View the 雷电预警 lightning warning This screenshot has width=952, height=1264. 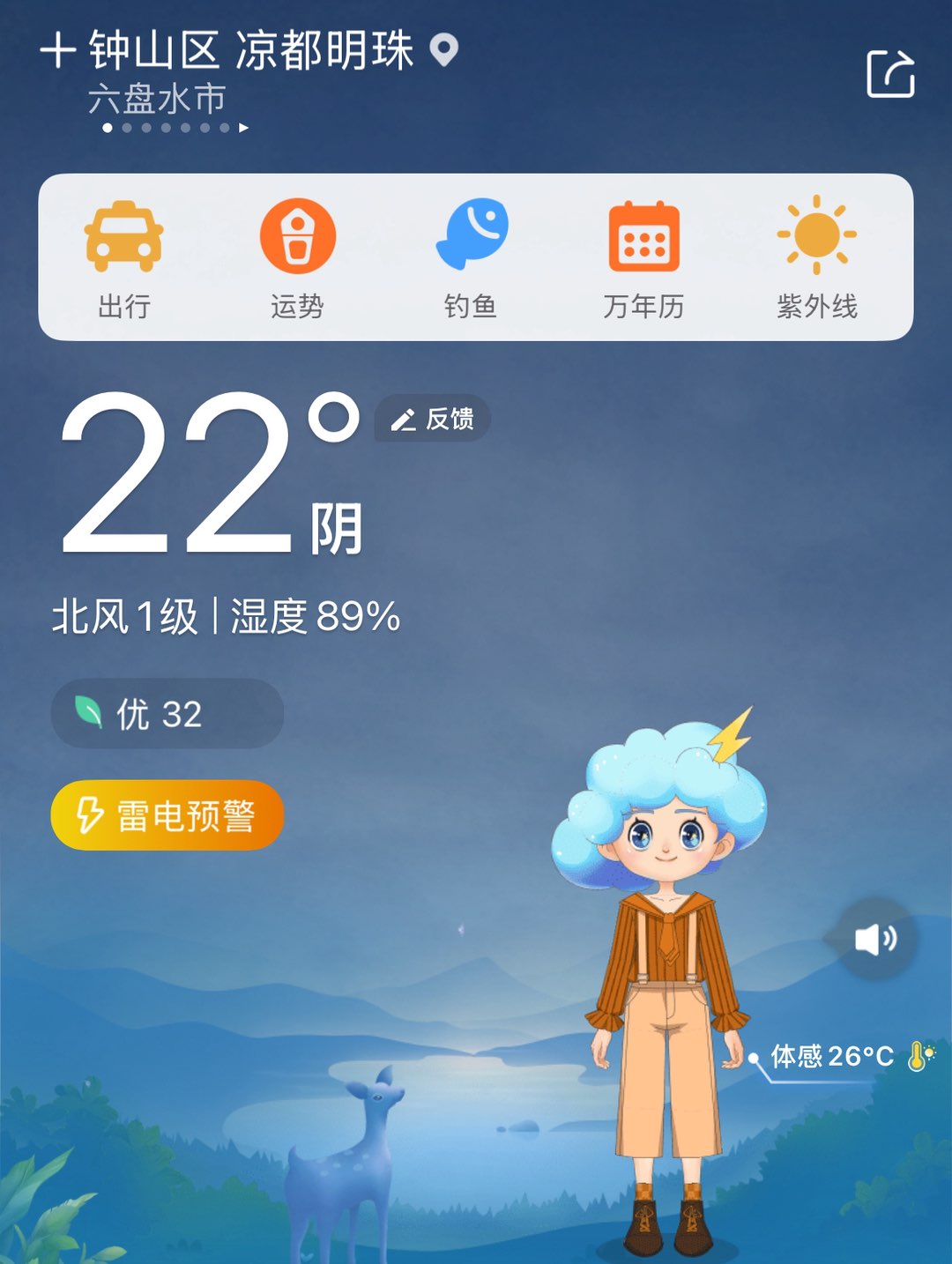click(x=167, y=815)
